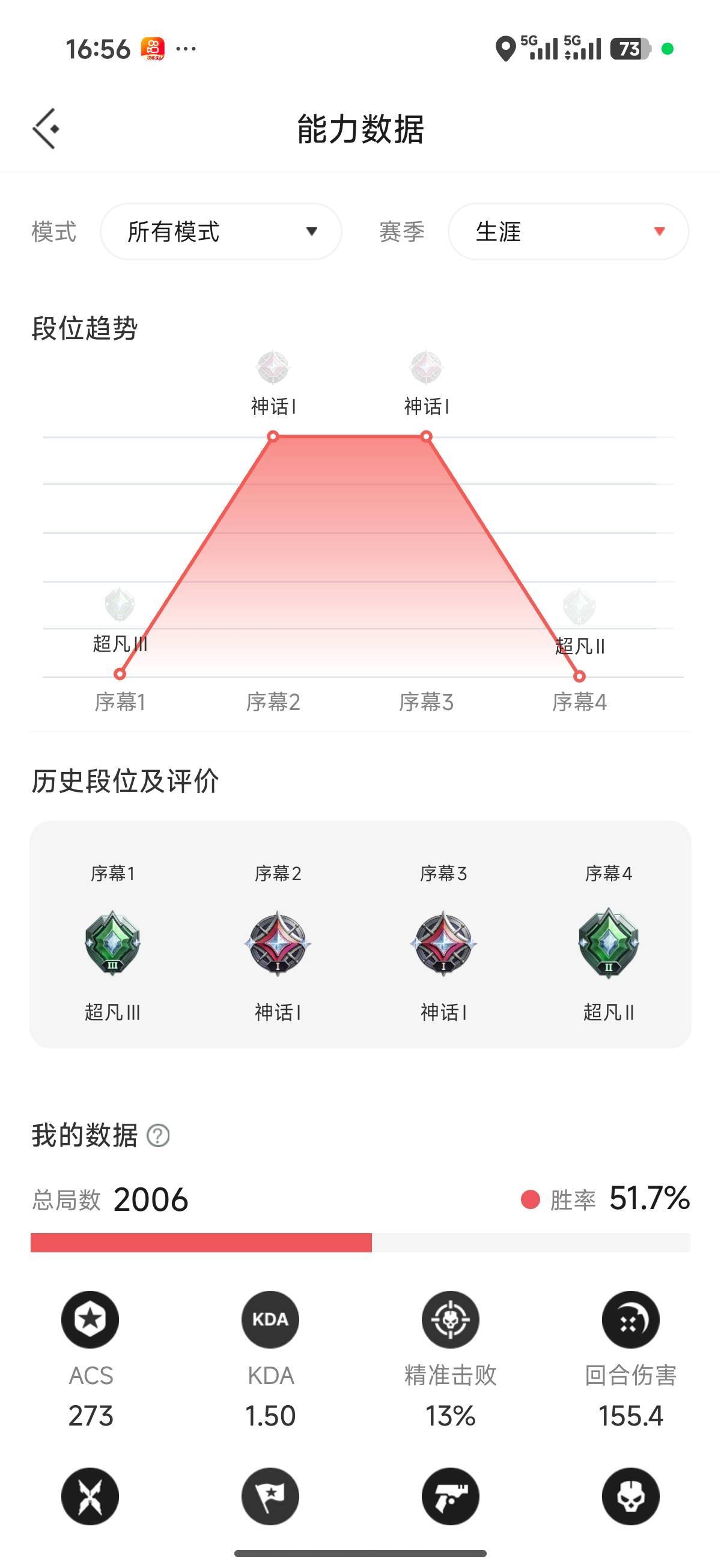
Task: Select the 超凡II rank badge for 序幕4
Action: coord(610,943)
